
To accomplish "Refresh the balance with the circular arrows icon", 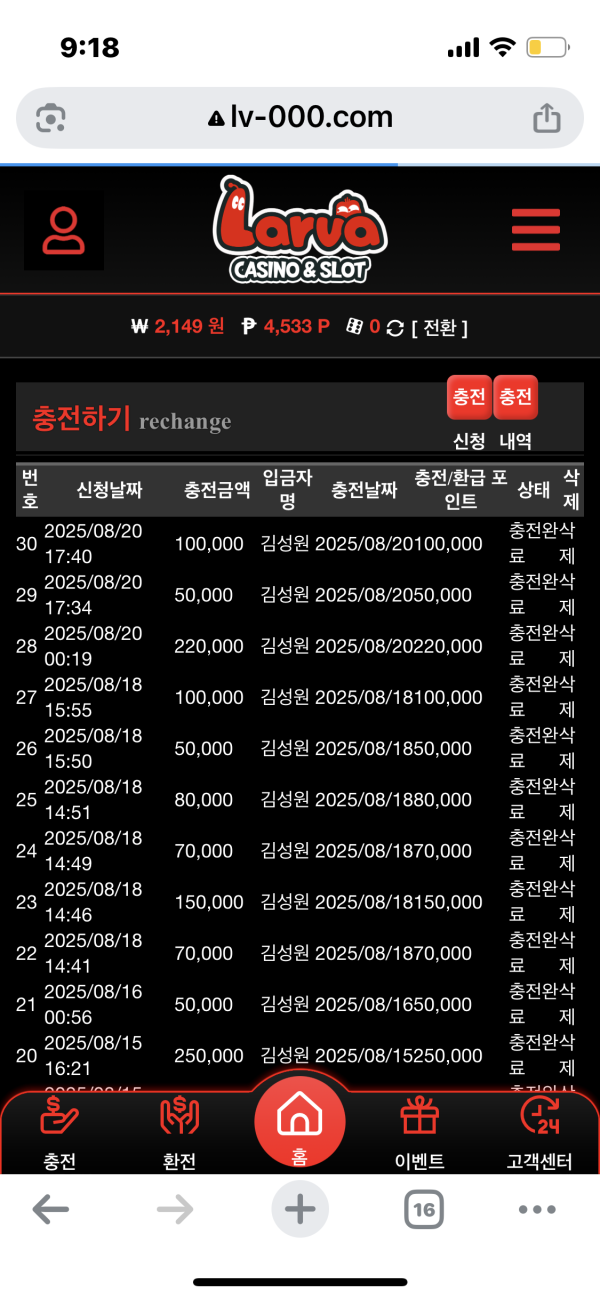I will 394,327.
